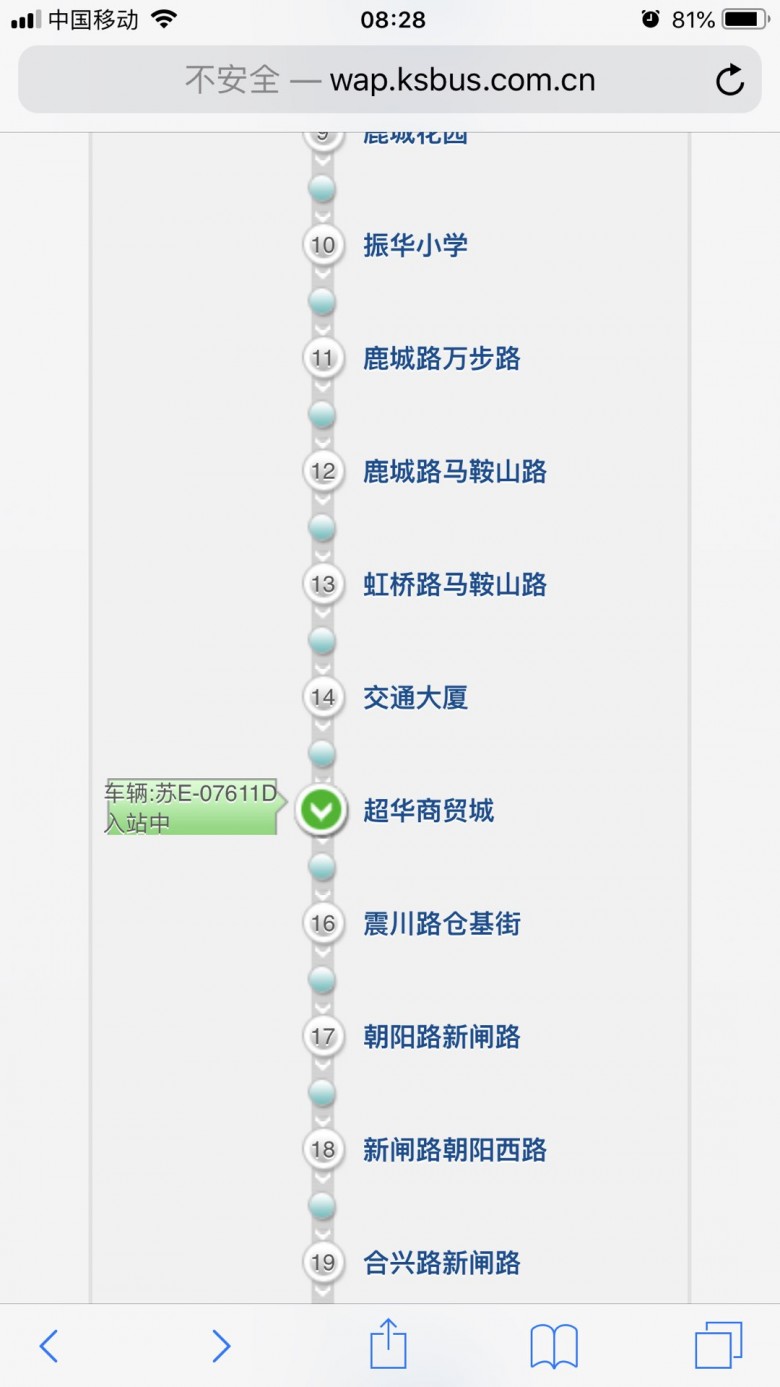Viewport: 780px width, 1387px height.
Task: Go back to previous page
Action: tap(48, 1346)
